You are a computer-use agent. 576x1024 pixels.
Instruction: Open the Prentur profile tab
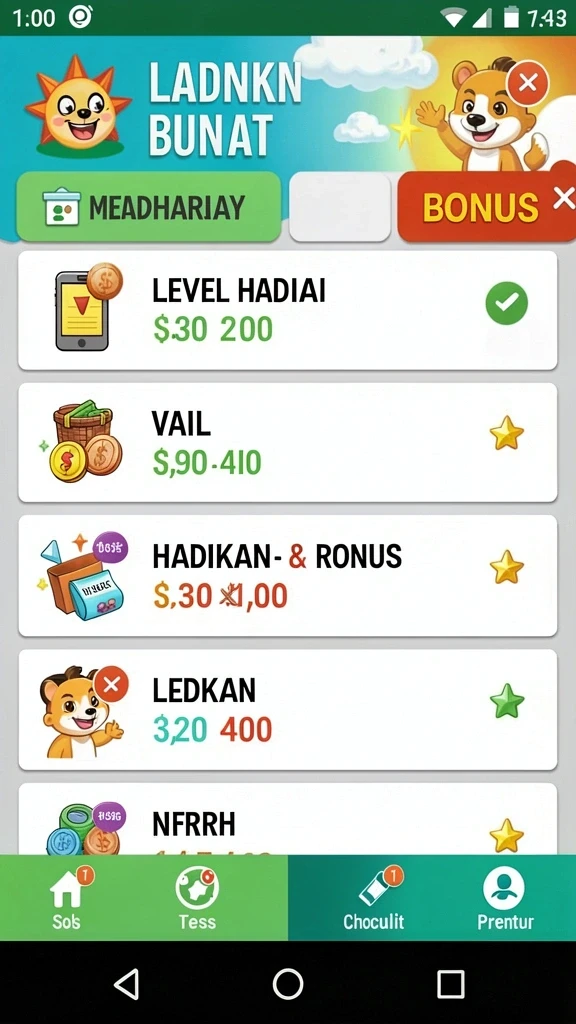click(505, 897)
